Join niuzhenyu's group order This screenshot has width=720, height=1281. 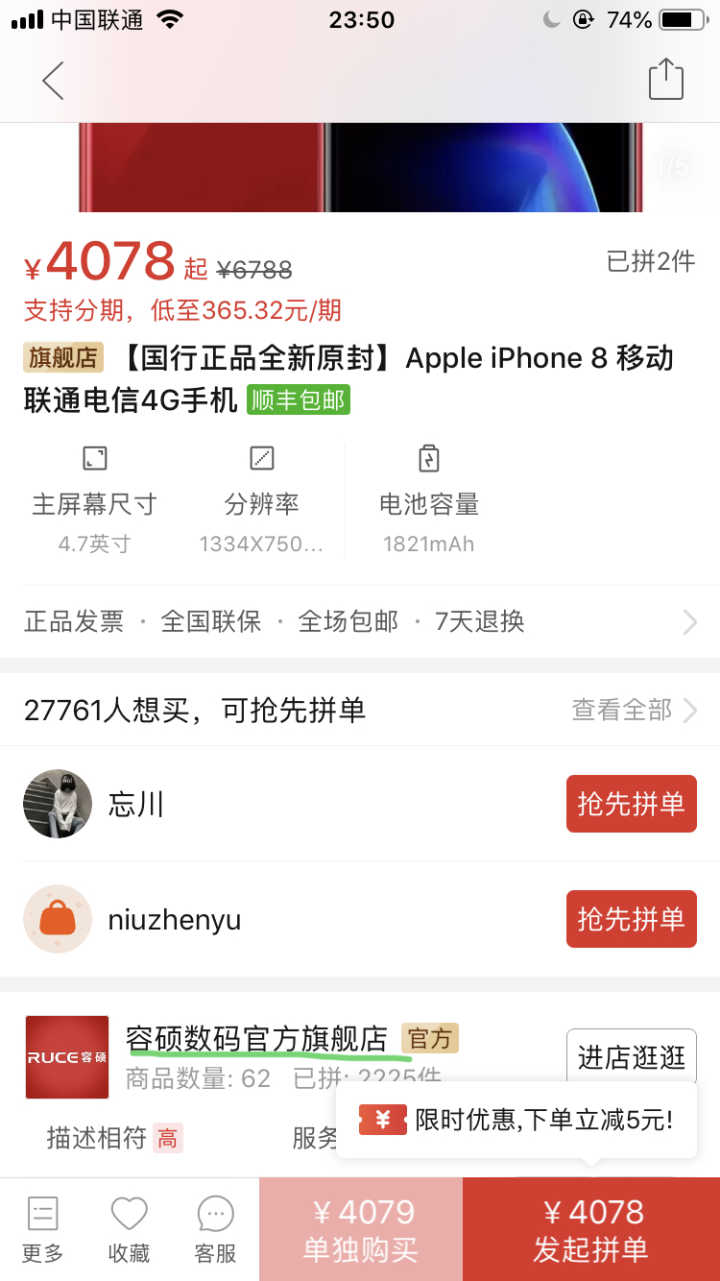click(630, 919)
